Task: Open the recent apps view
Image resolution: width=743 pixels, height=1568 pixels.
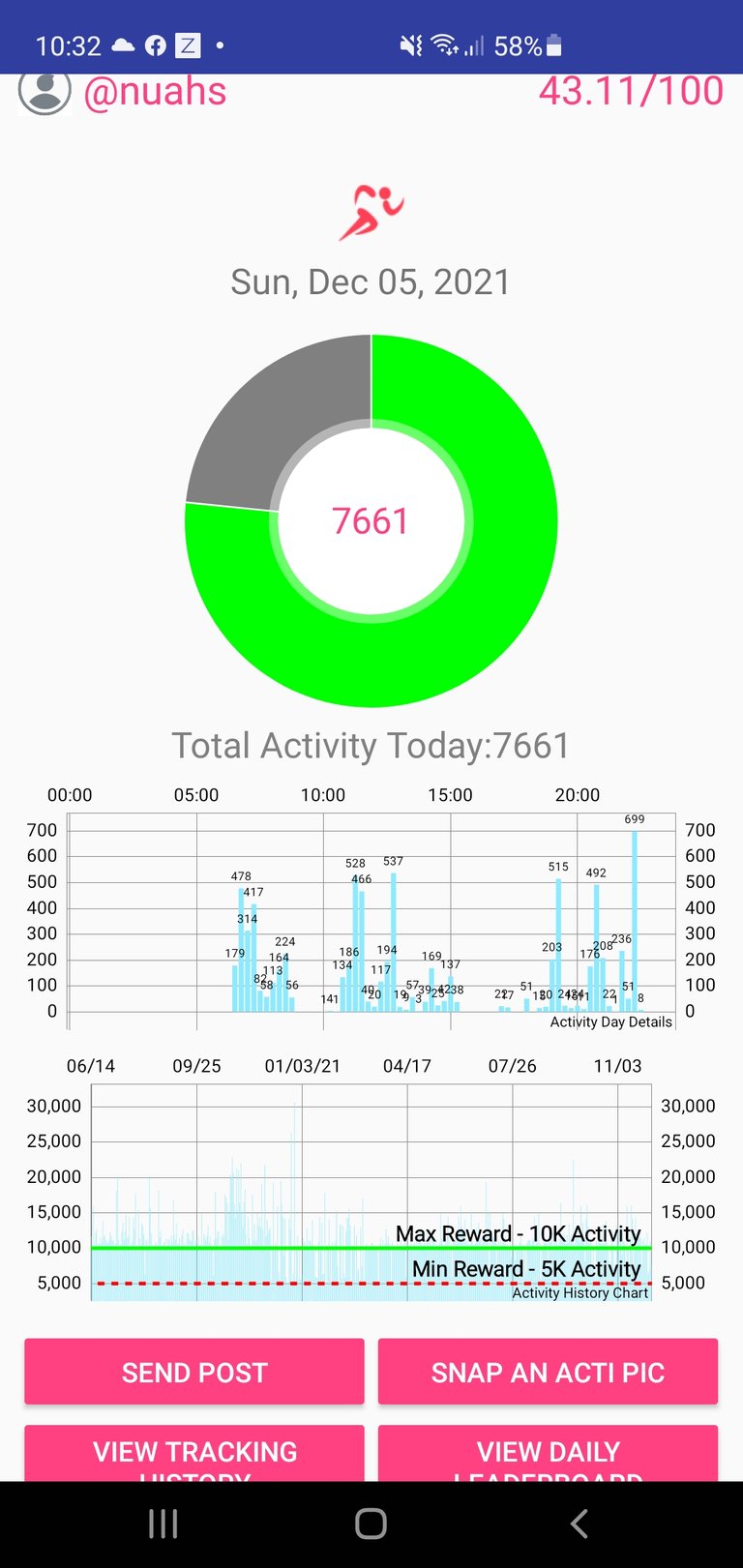Action: pyautogui.click(x=163, y=1524)
